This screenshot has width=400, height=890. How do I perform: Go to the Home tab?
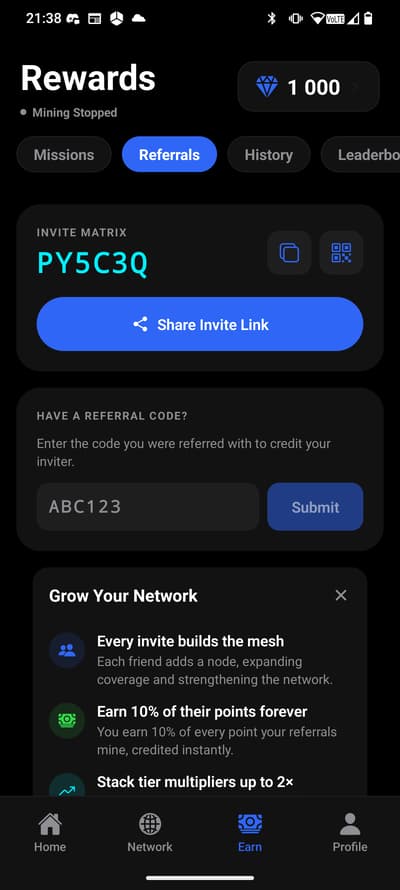(50, 833)
